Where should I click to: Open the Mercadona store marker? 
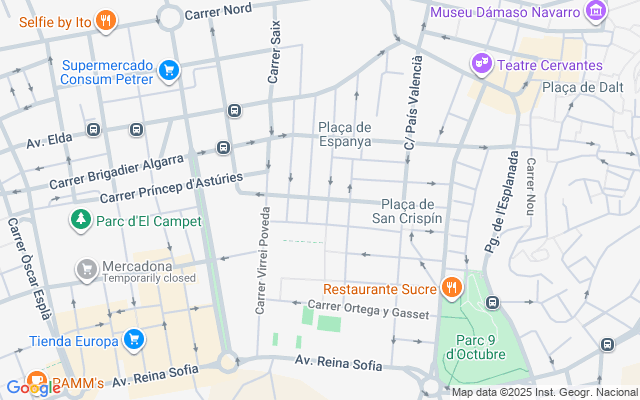point(87,268)
